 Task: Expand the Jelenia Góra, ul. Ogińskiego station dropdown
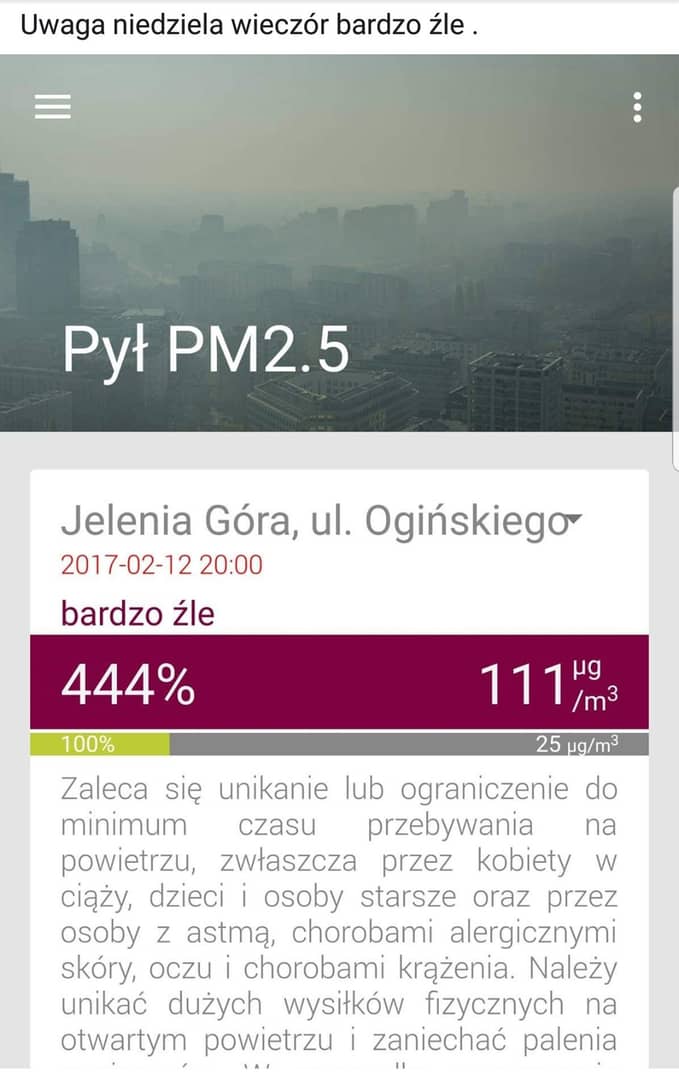click(x=574, y=520)
